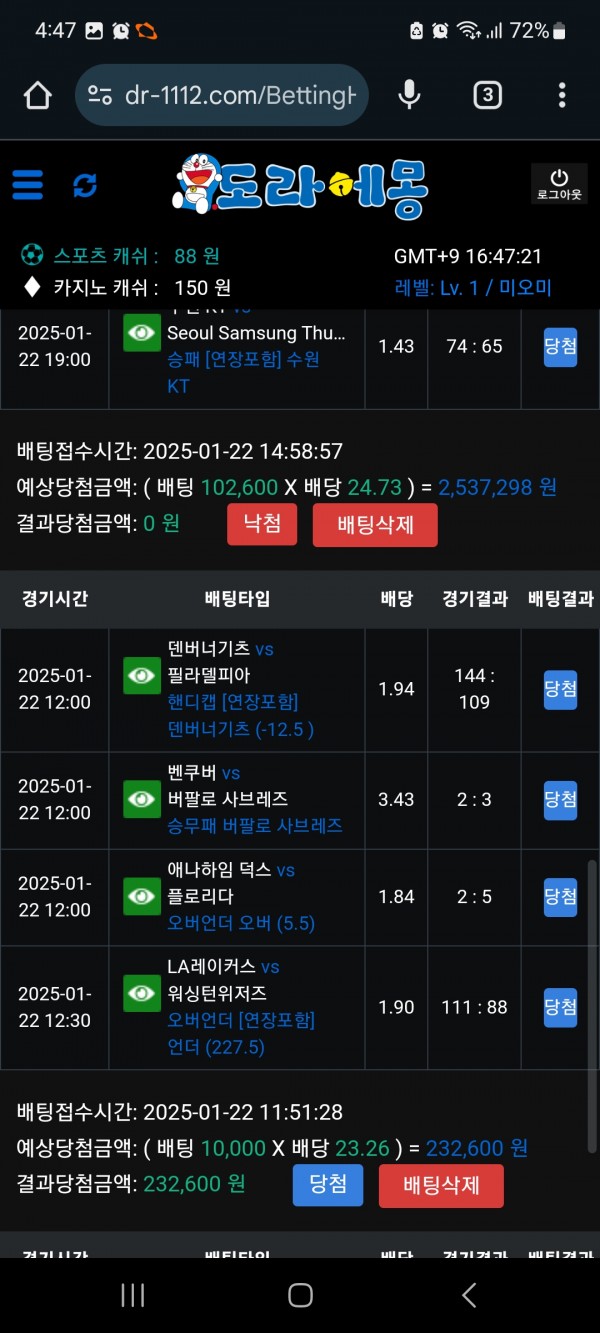Tap the blue 당첨 button beside 232,600 원

pyautogui.click(x=328, y=1185)
